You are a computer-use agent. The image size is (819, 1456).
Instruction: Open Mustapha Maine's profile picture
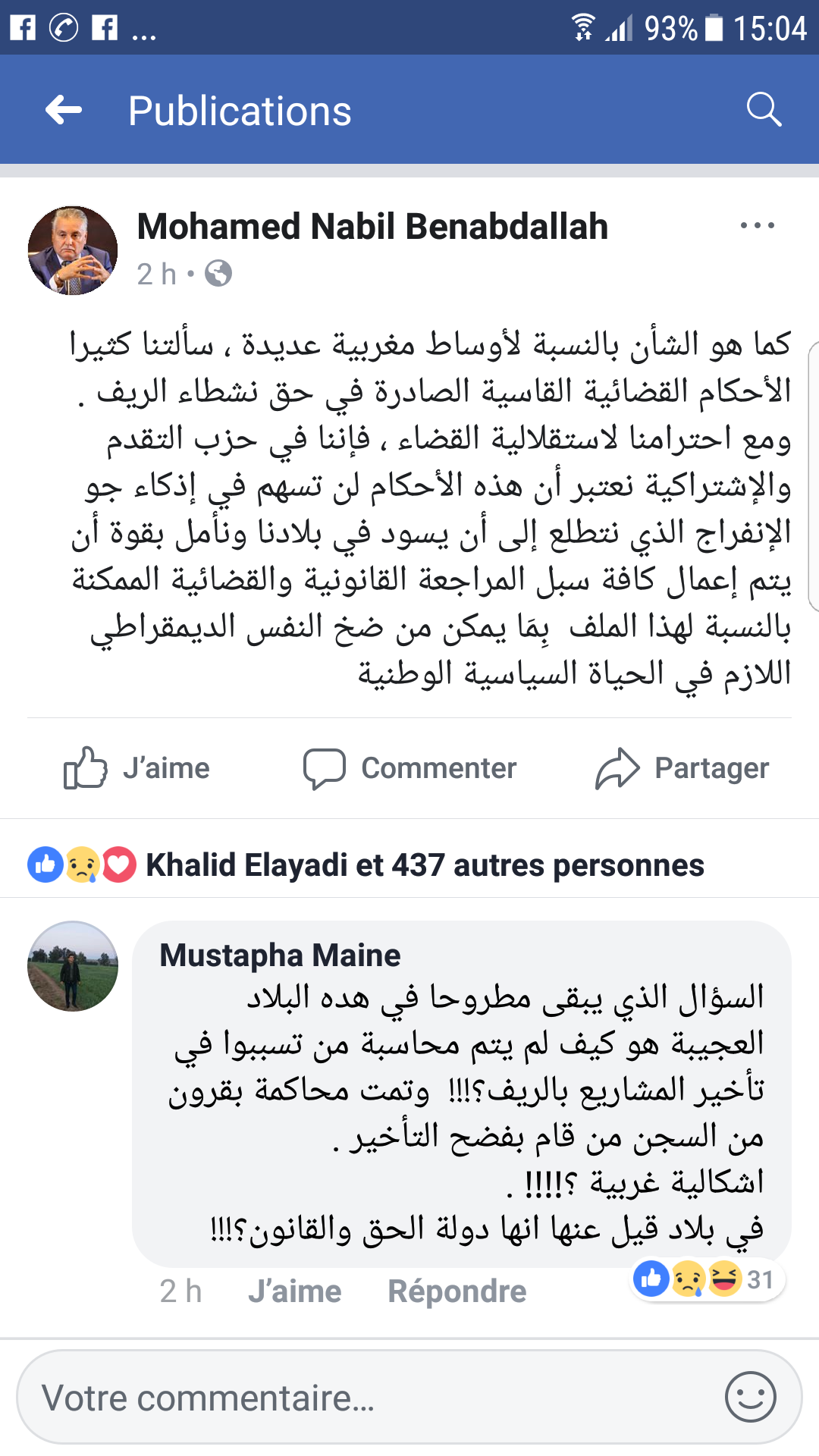(x=73, y=966)
